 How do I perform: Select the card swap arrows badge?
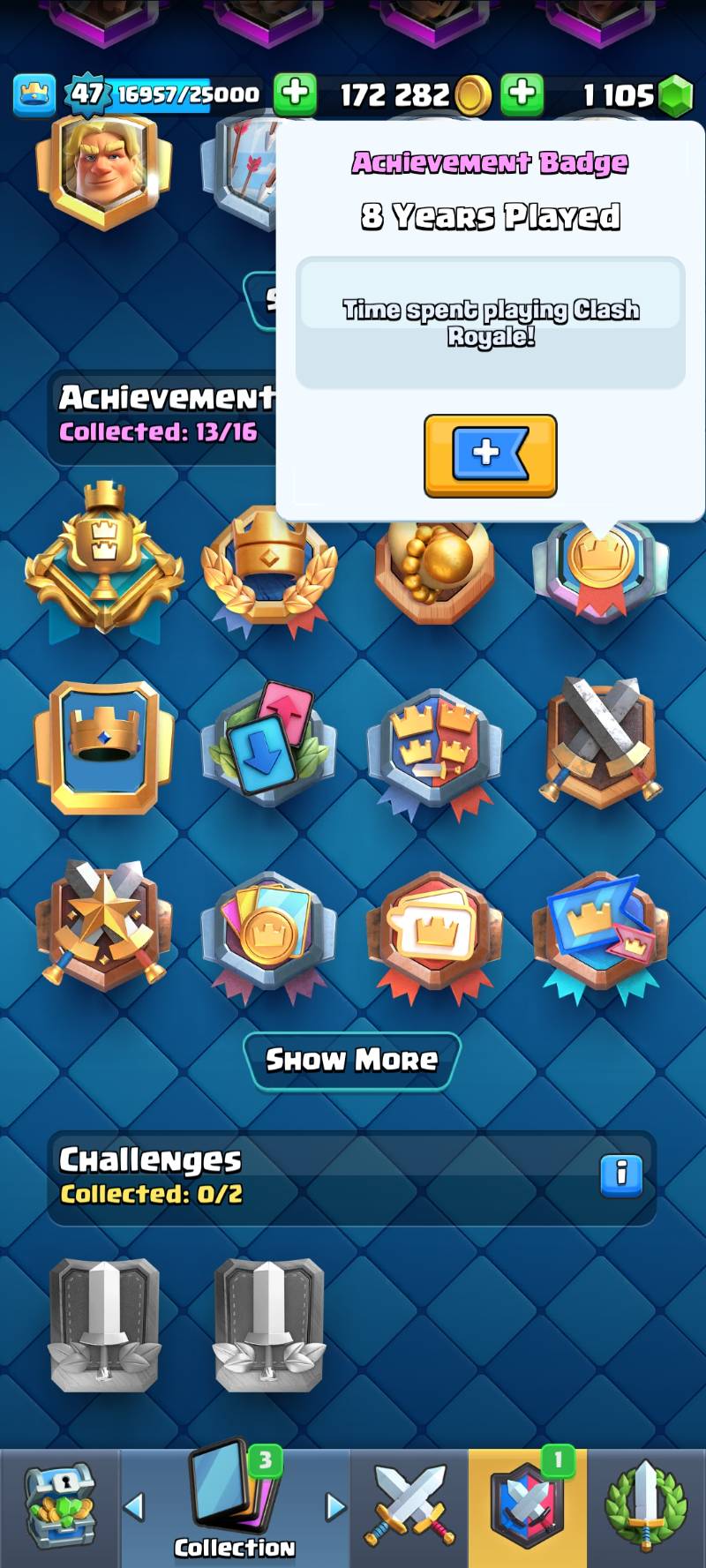click(x=269, y=743)
